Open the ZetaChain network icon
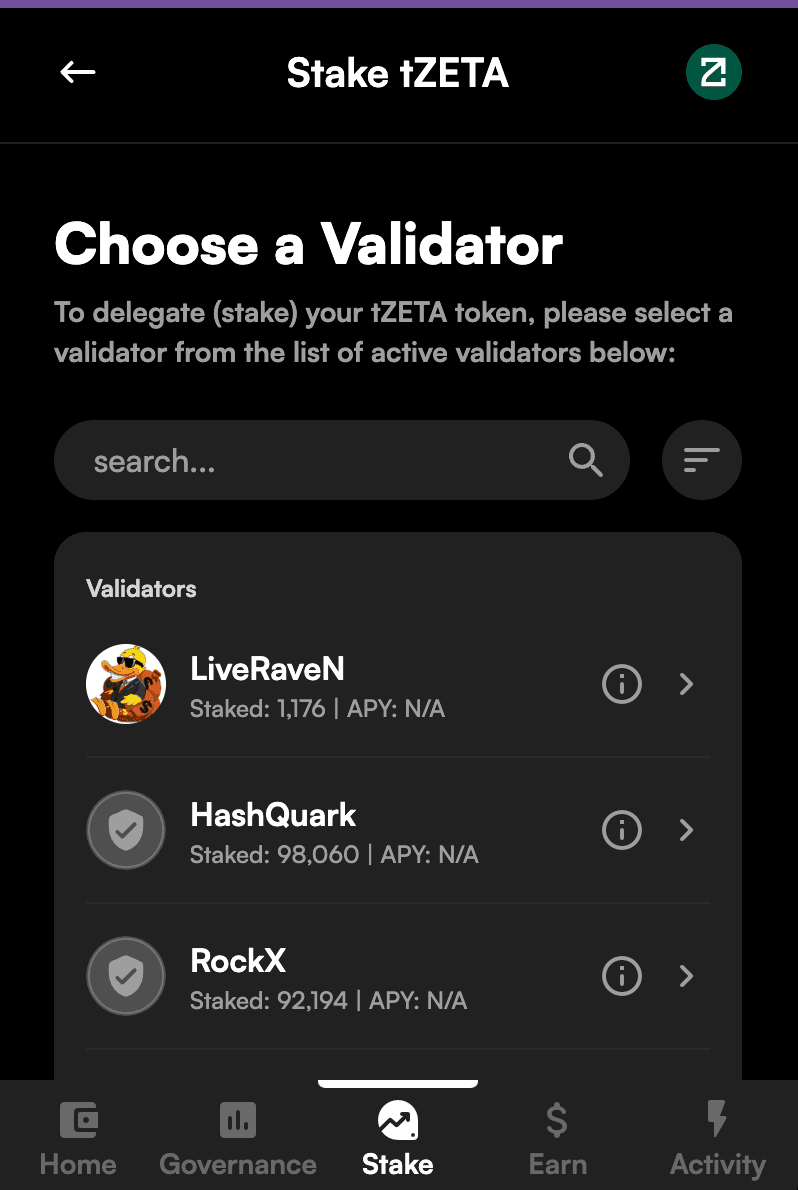 (713, 72)
